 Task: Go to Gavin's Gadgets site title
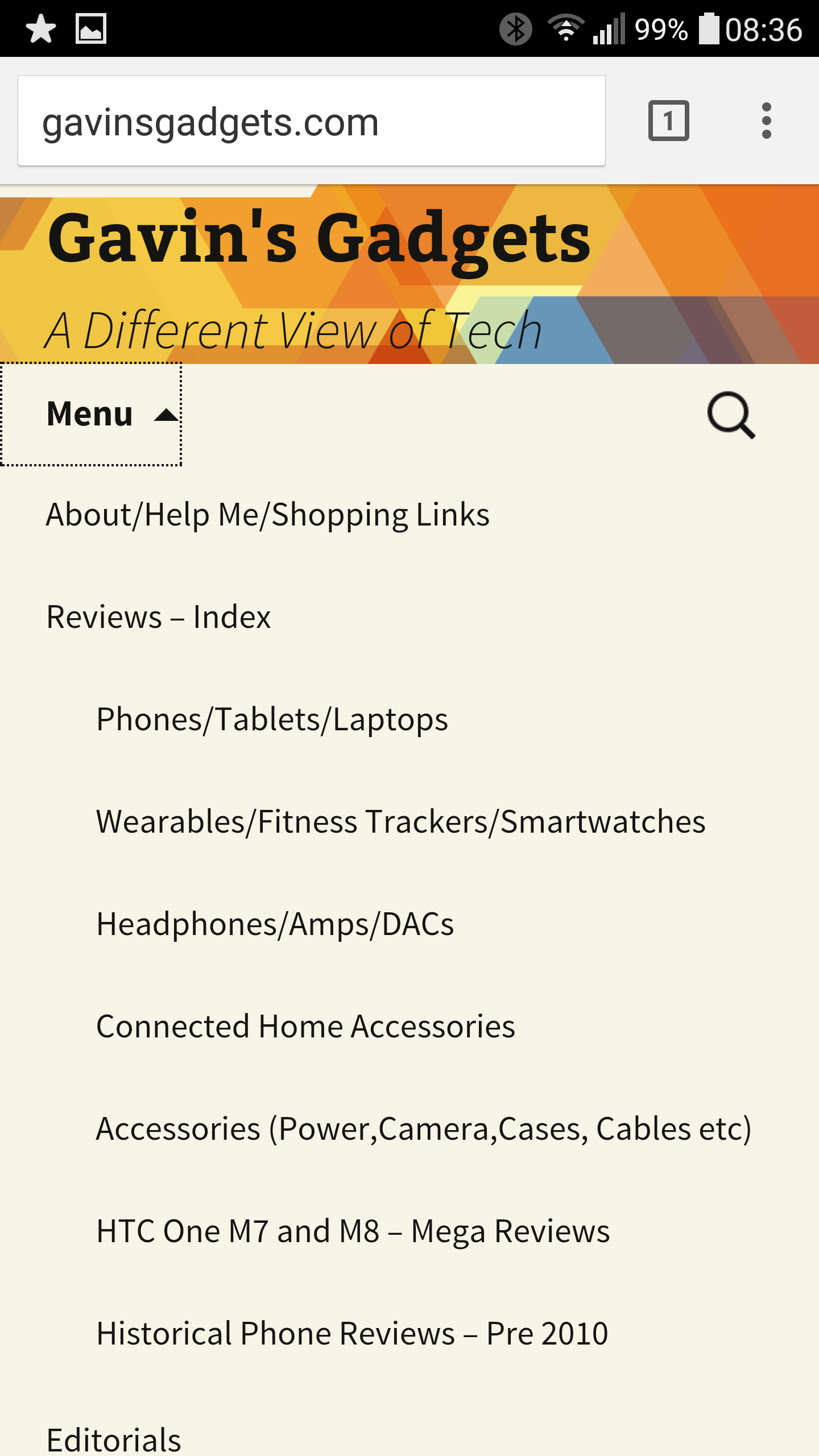click(318, 239)
